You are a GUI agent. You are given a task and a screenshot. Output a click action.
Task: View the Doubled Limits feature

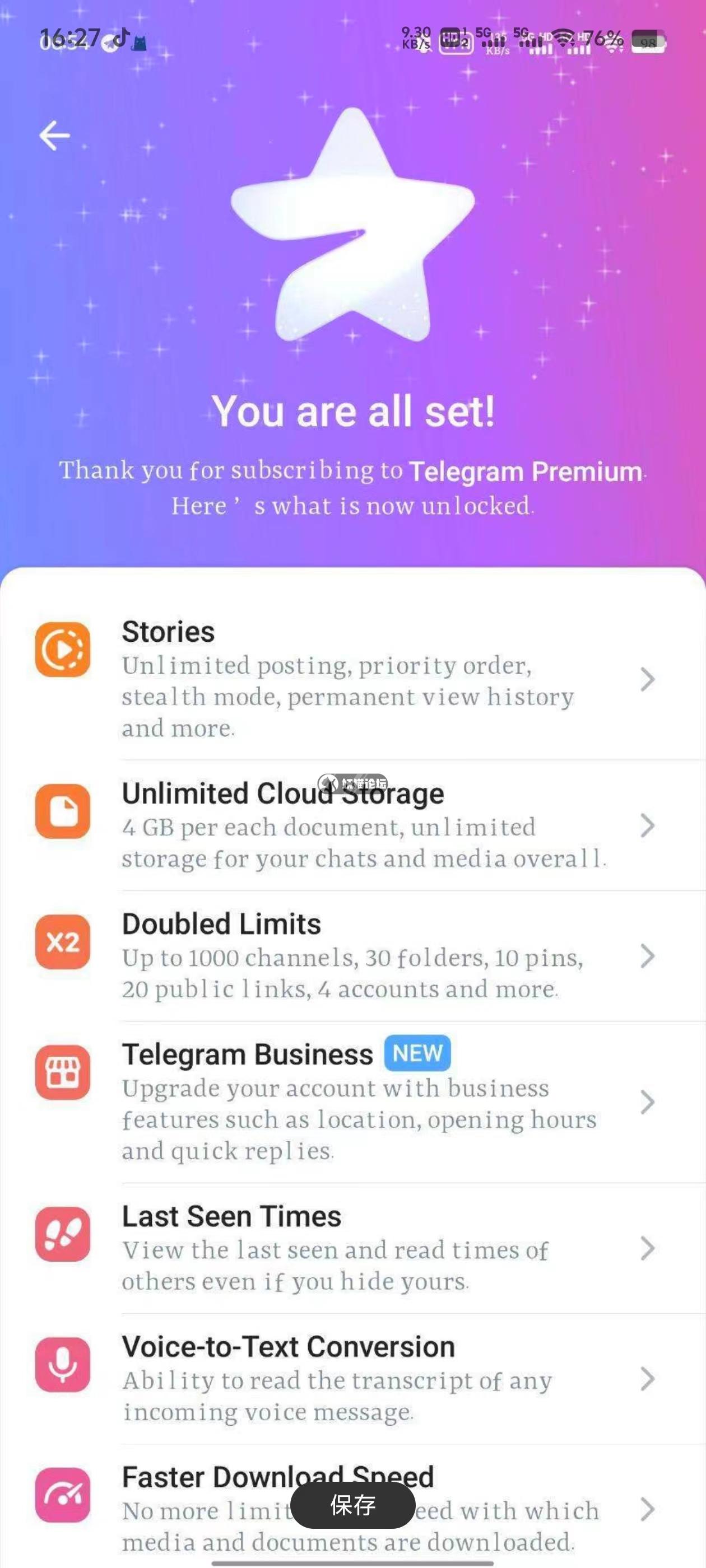(347, 956)
